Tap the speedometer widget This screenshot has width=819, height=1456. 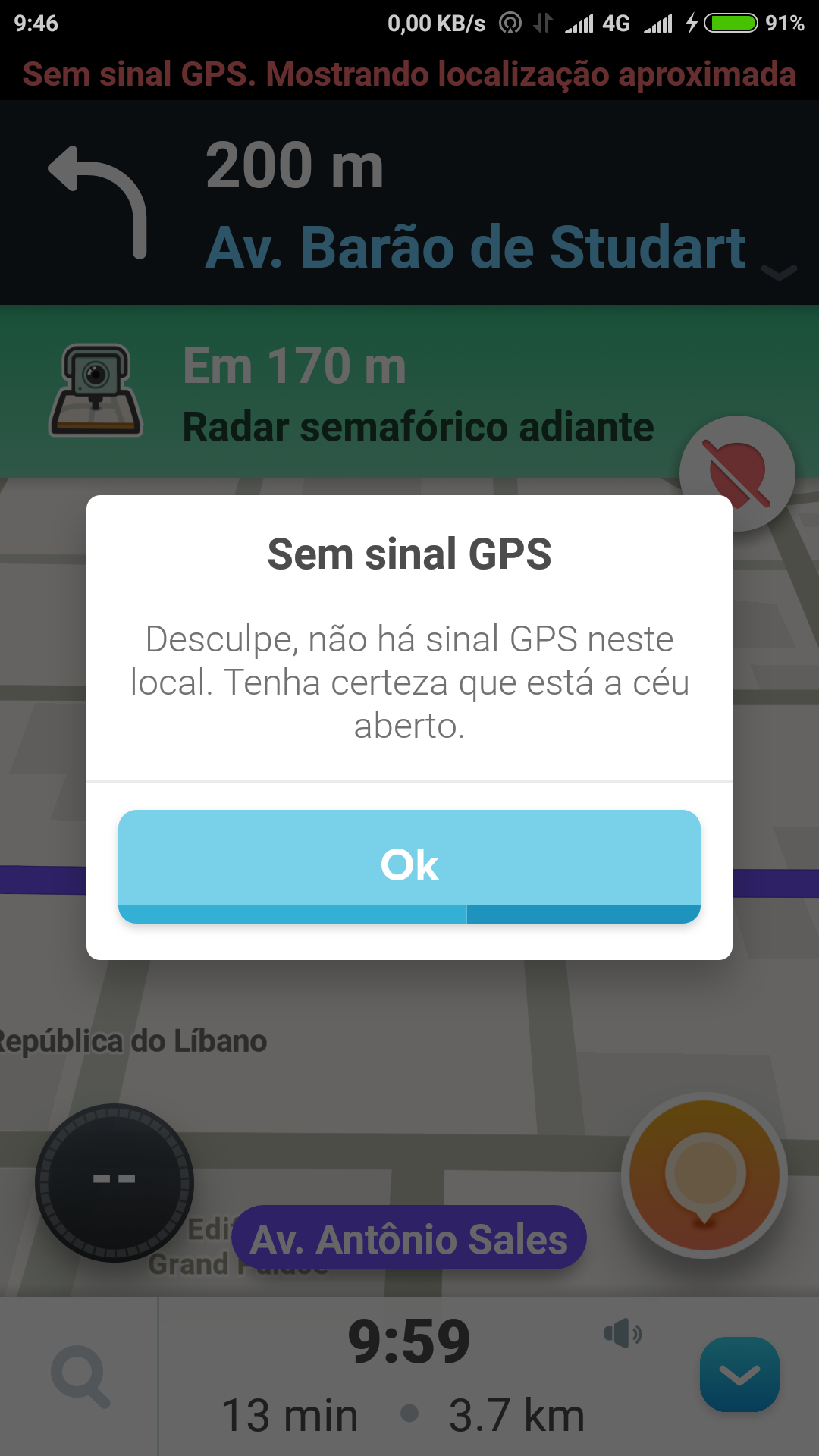click(115, 1182)
